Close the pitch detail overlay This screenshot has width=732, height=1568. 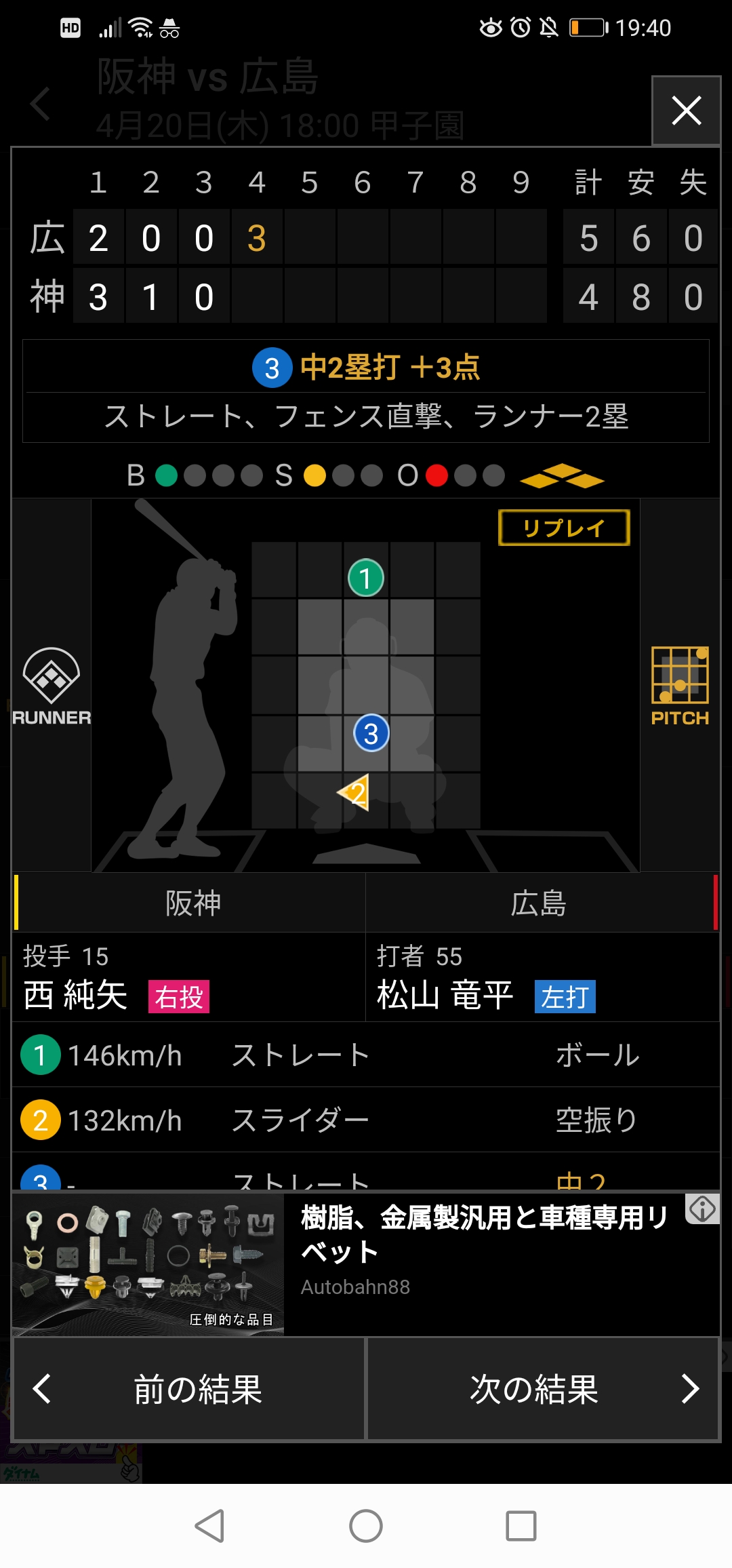click(686, 111)
